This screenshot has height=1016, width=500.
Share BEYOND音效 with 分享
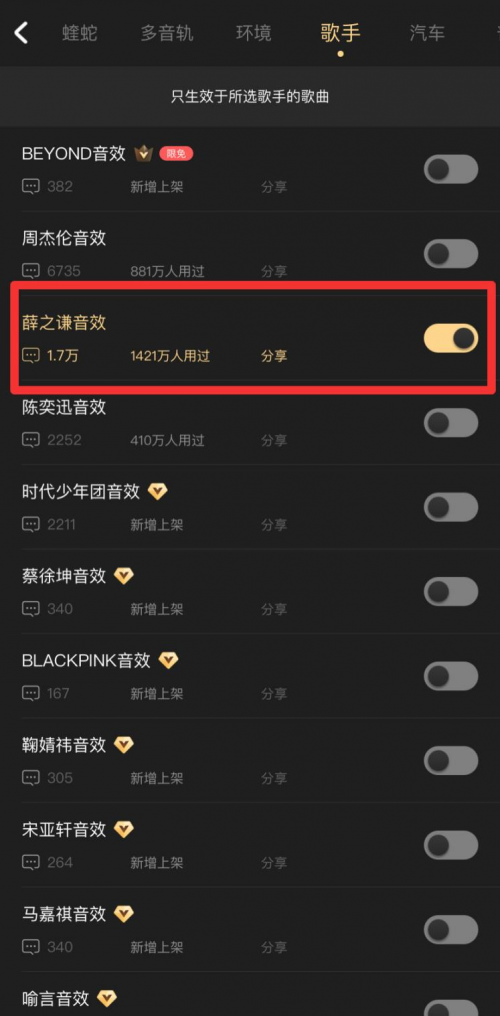274,187
